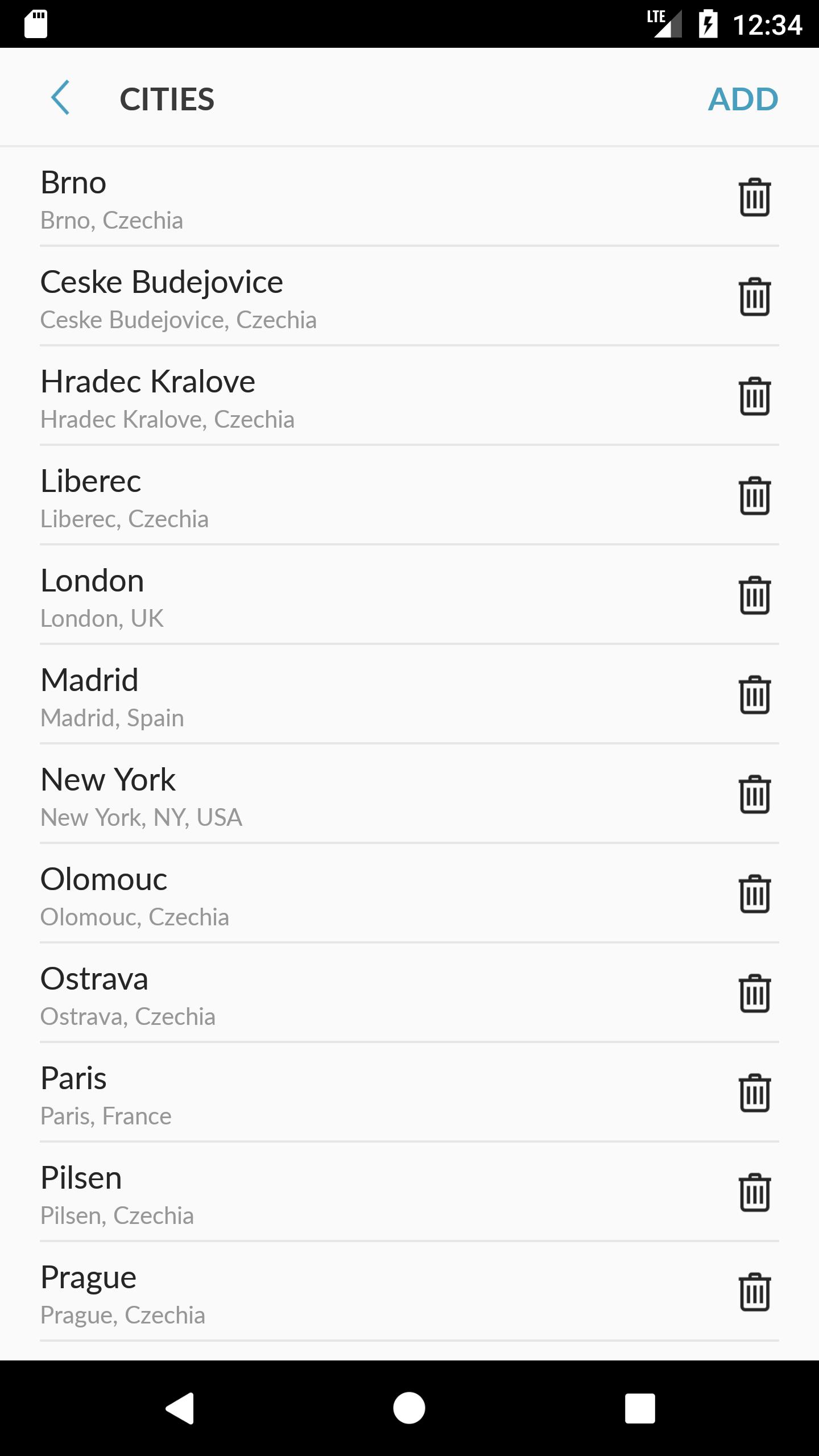Tap the system home button
819x1456 pixels.
(x=409, y=1408)
